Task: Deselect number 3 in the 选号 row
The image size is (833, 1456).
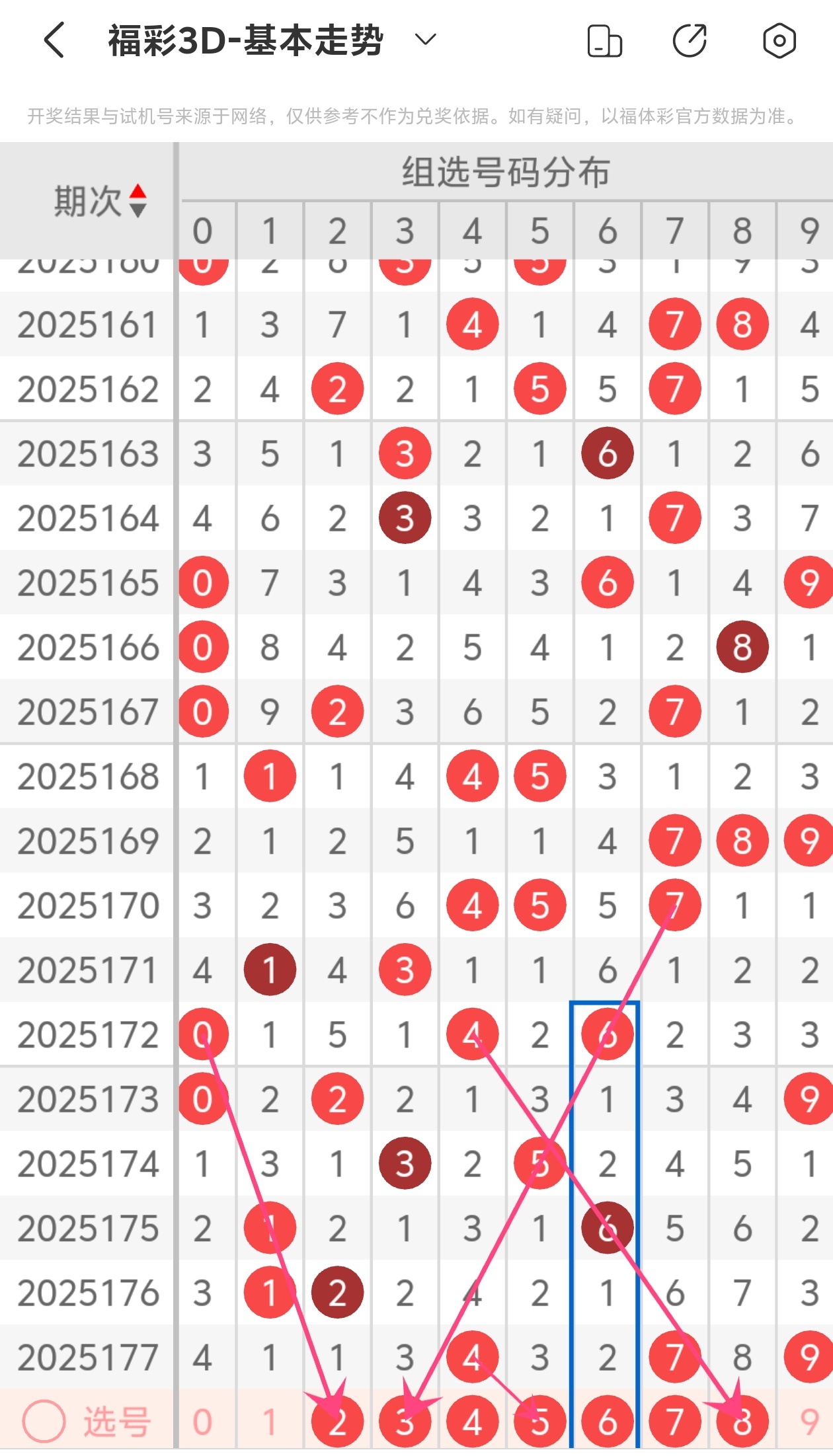Action: click(405, 1422)
